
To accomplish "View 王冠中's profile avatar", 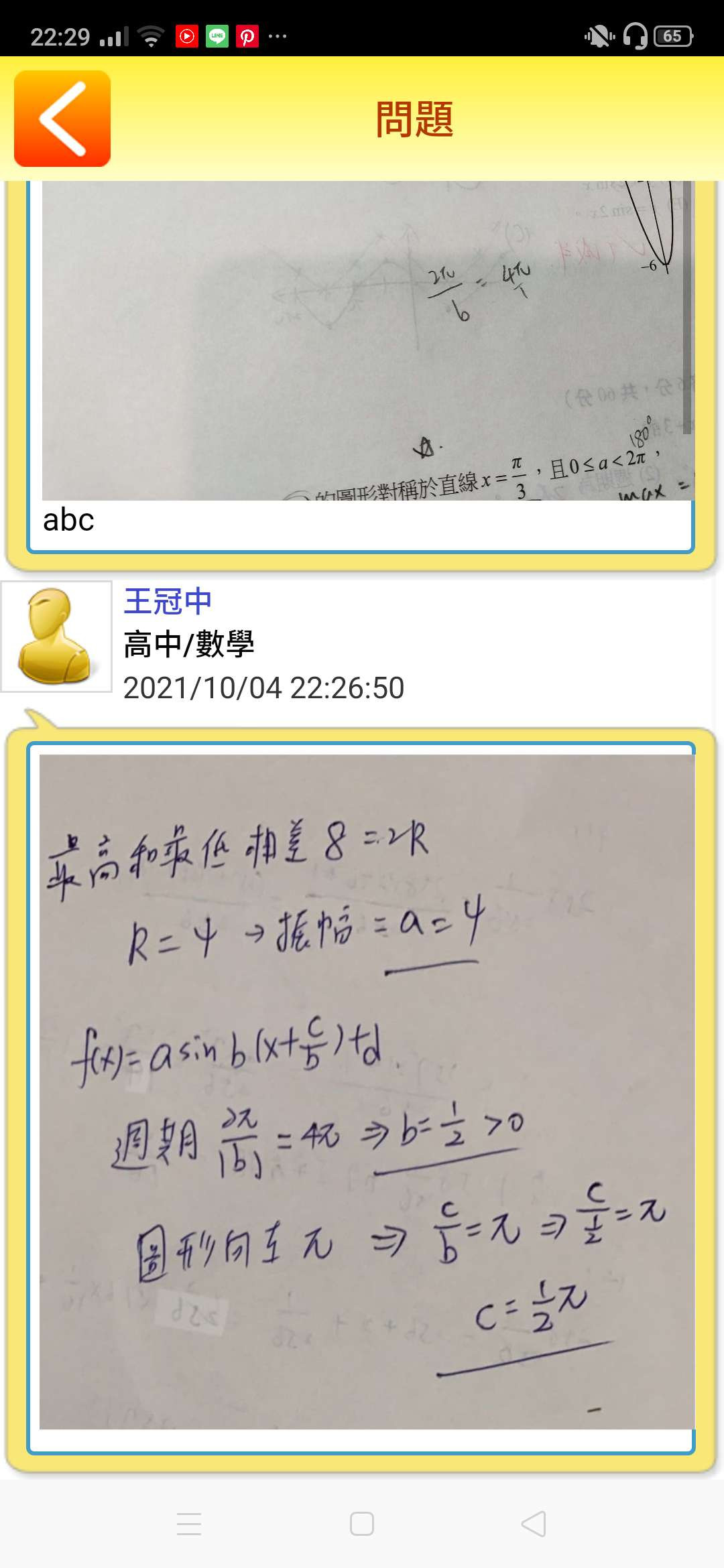I will [56, 636].
